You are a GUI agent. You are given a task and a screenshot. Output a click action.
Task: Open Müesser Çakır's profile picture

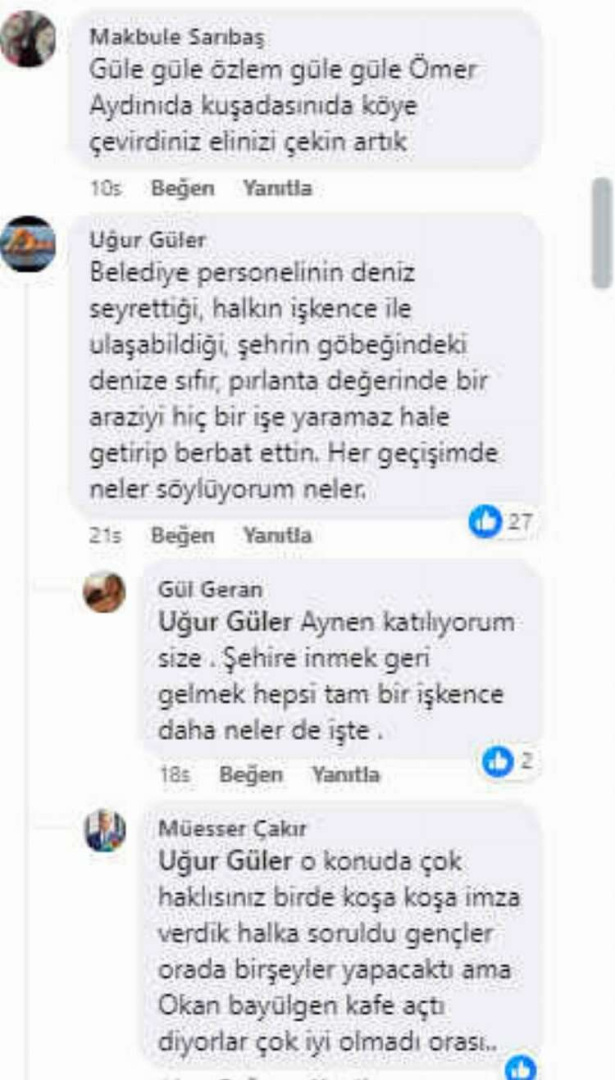tap(105, 830)
